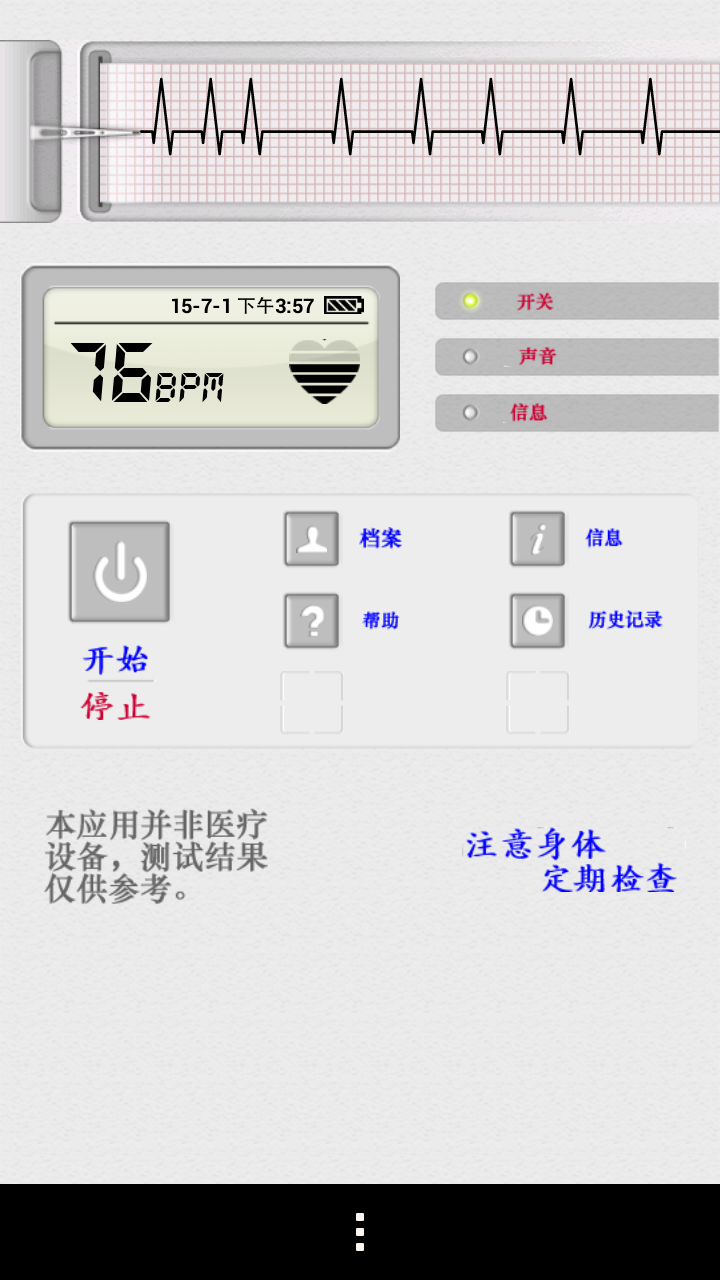720x1280 pixels.
Task: Open the three-dot overflow menu
Action: pos(360,1232)
